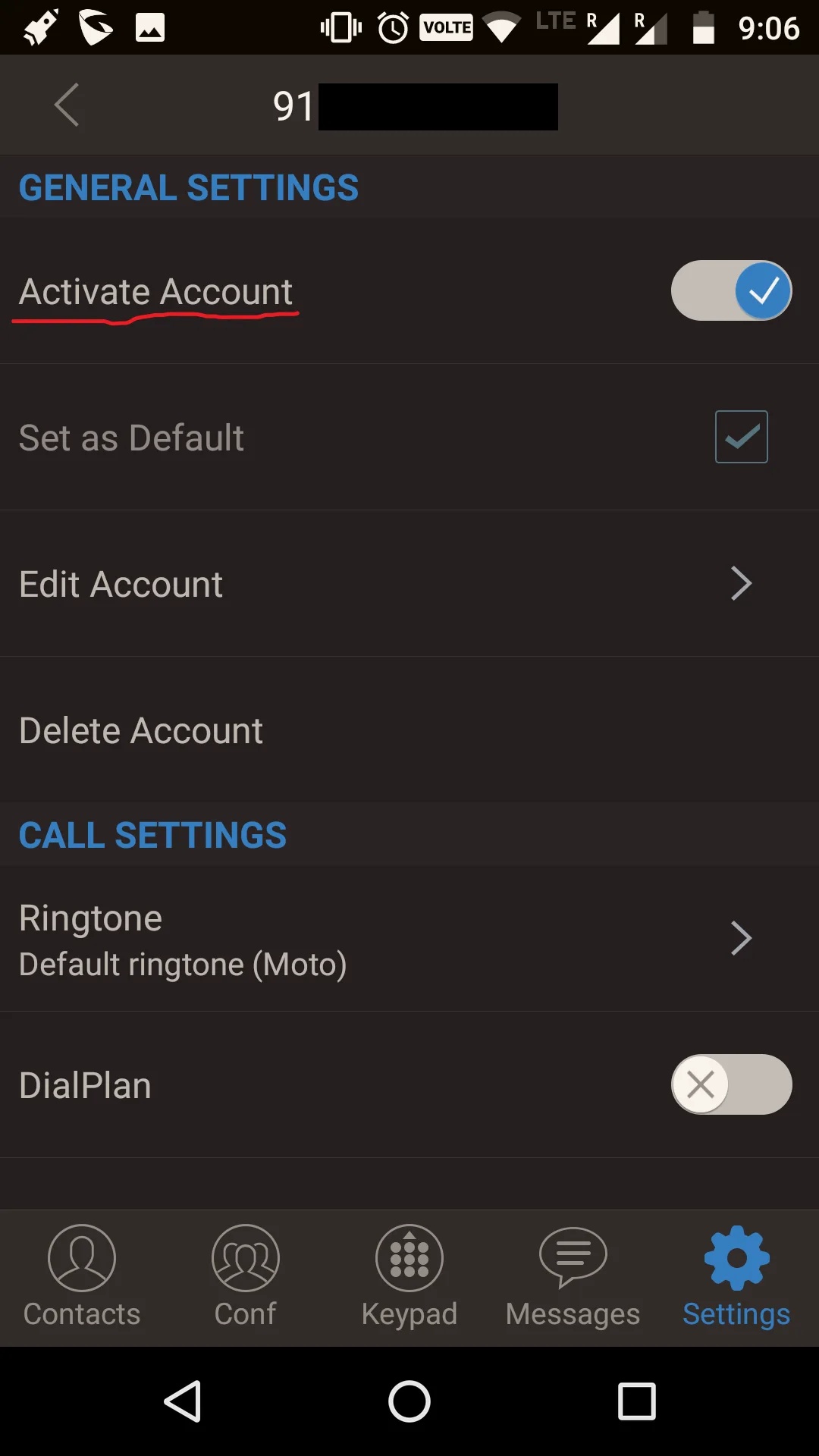Open recent apps from the navigation bar
The width and height of the screenshot is (819, 1456).
[636, 1401]
